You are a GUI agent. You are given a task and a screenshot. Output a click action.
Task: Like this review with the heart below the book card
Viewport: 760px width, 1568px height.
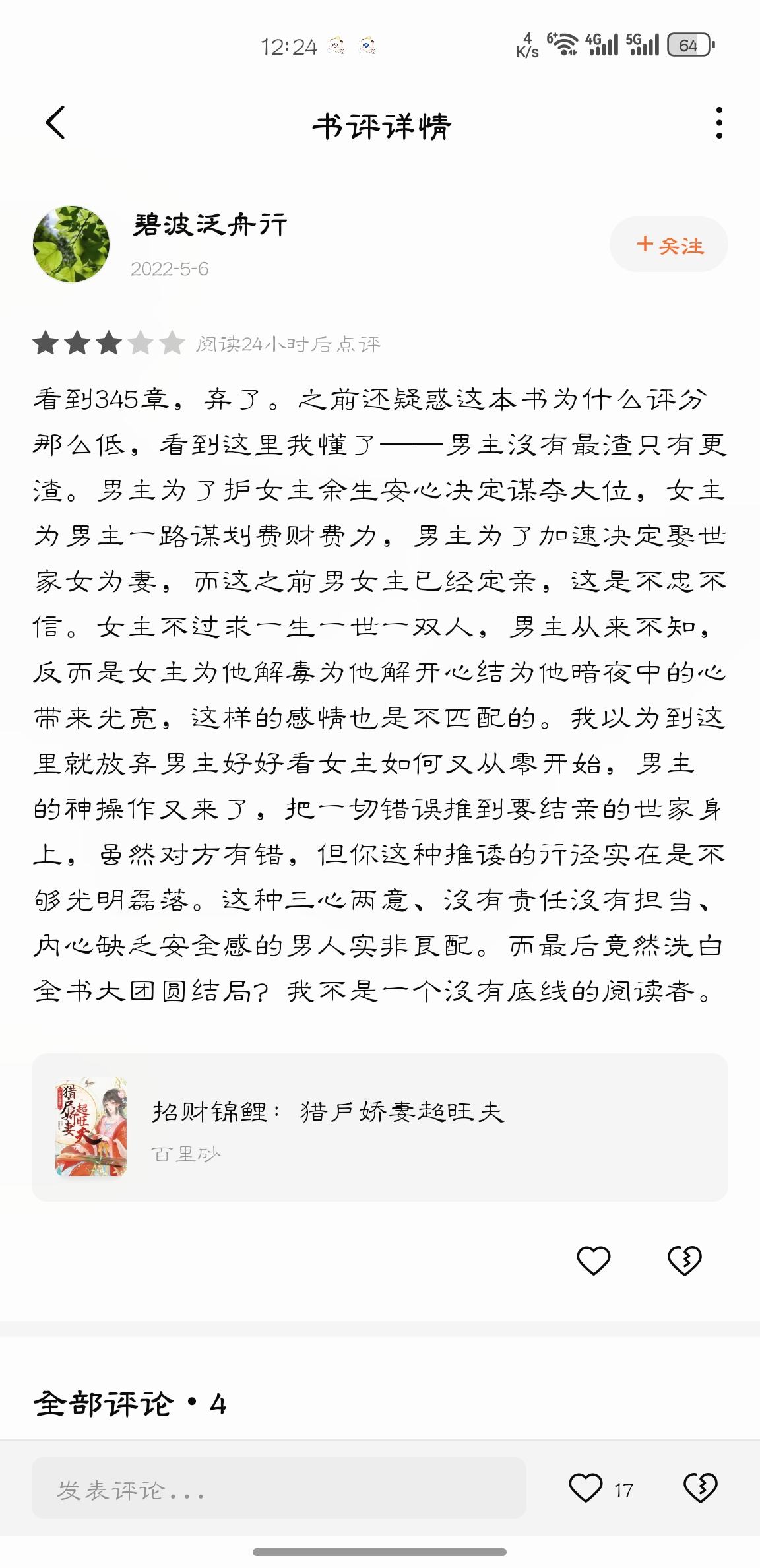[593, 1260]
